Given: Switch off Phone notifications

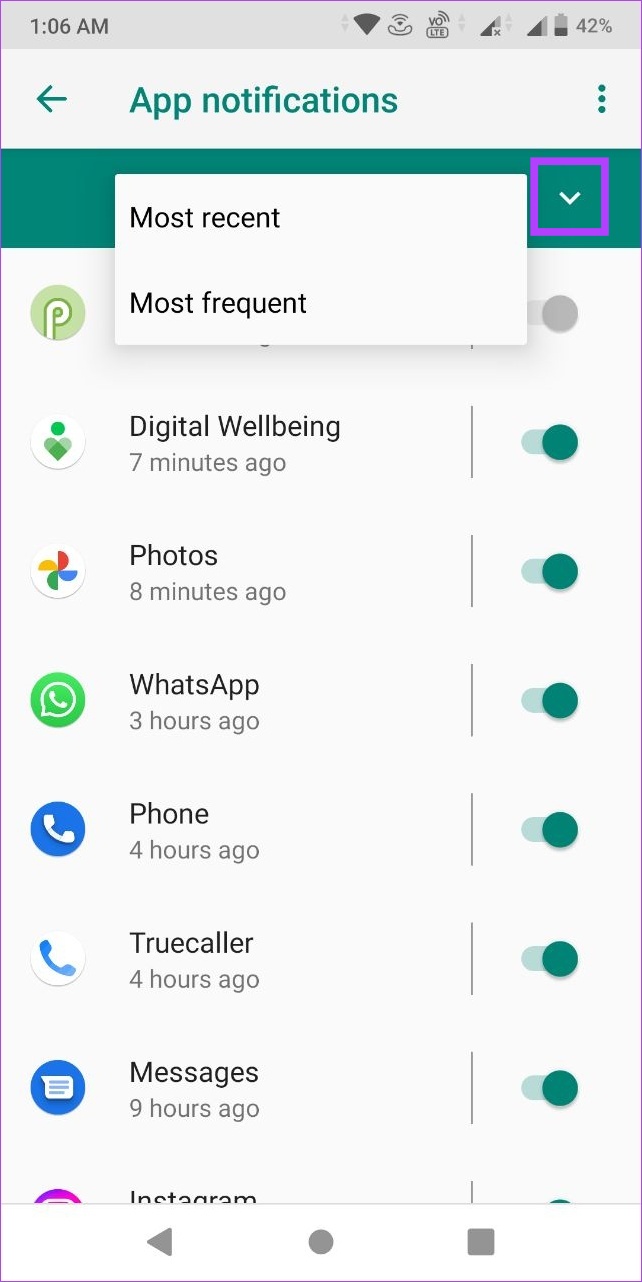Looking at the screenshot, I should [550, 830].
